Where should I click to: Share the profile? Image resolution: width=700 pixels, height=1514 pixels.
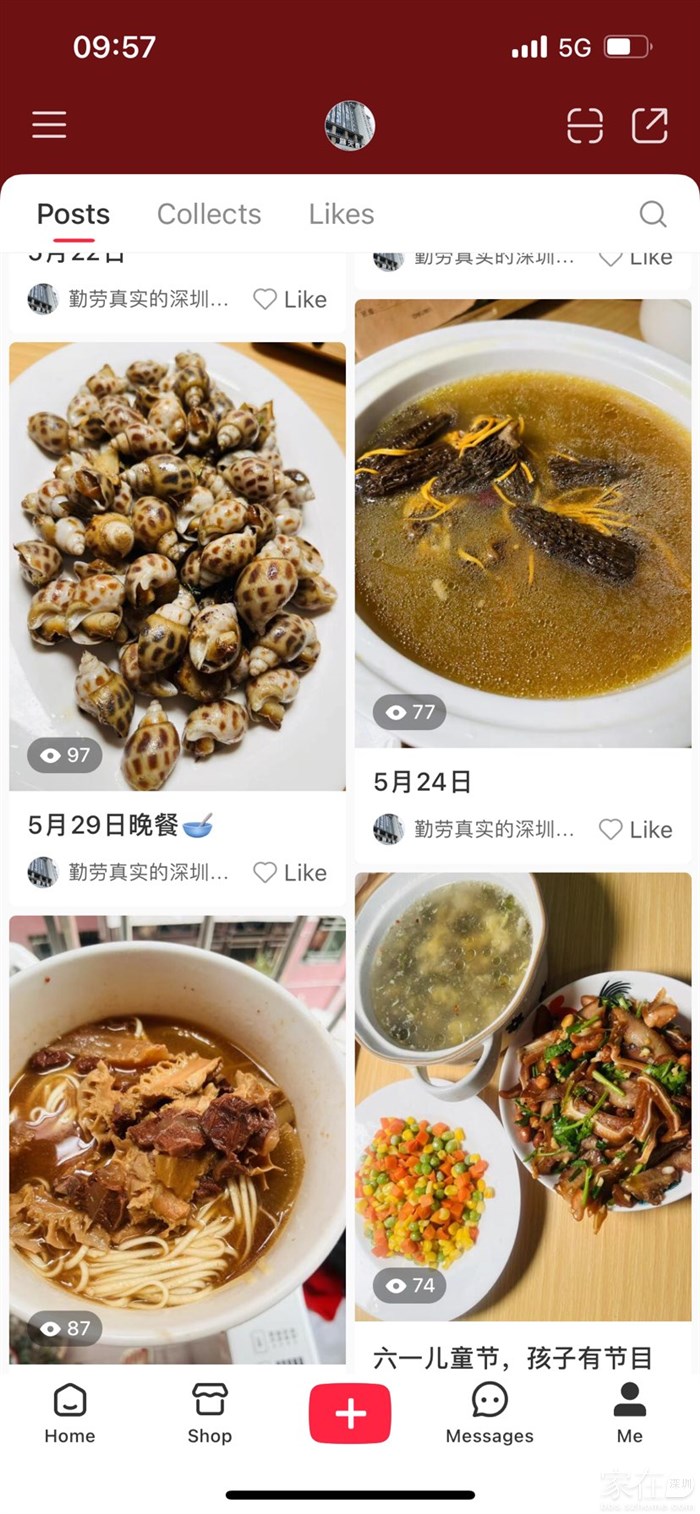click(649, 126)
